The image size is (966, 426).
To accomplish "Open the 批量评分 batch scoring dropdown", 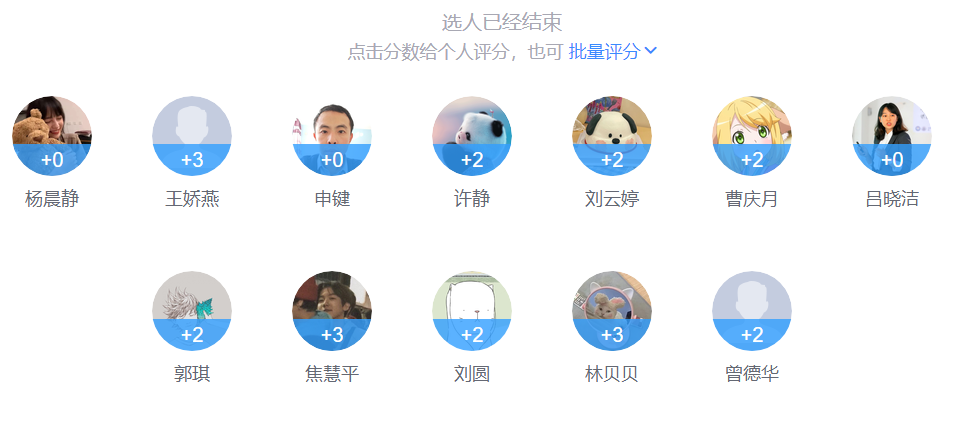I will pos(612,52).
